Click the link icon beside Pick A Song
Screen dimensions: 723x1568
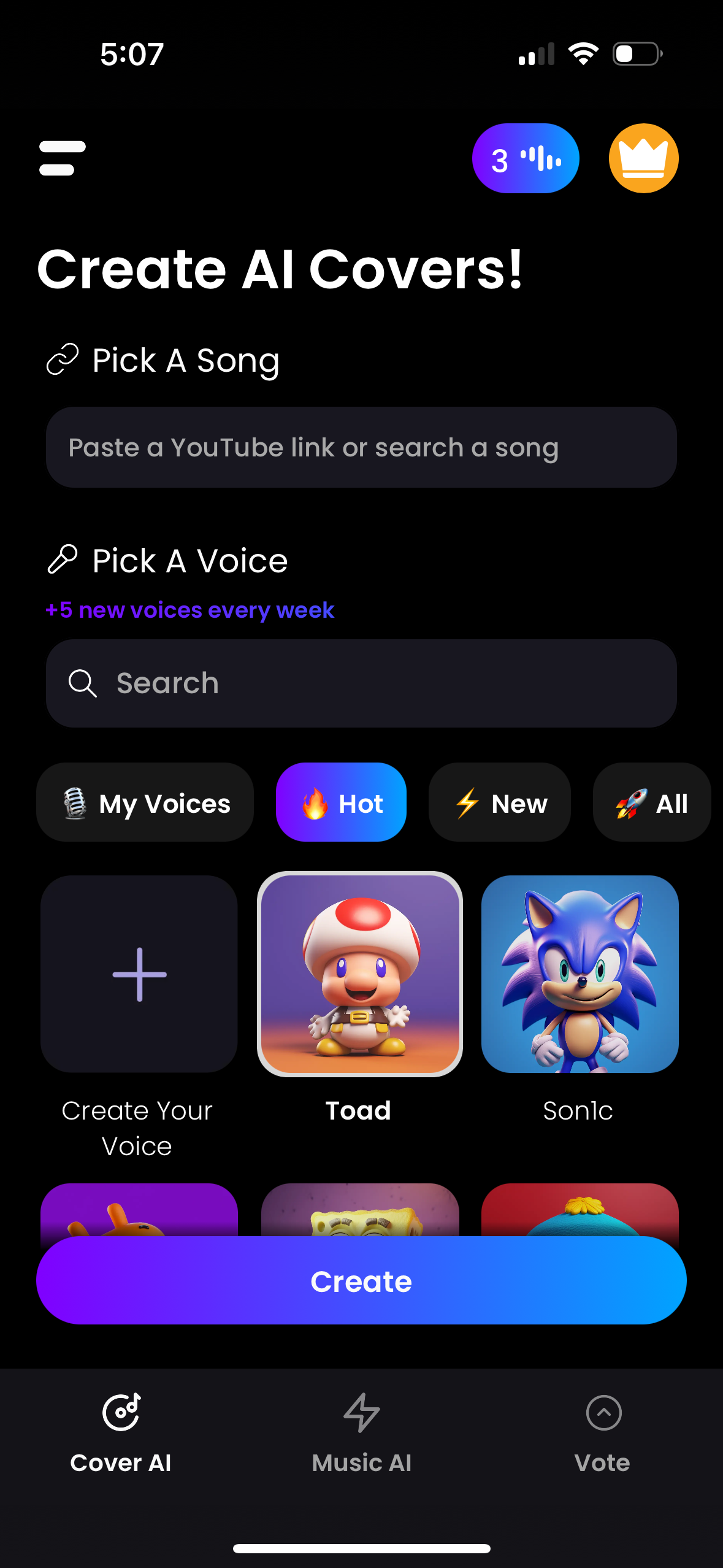coord(64,359)
